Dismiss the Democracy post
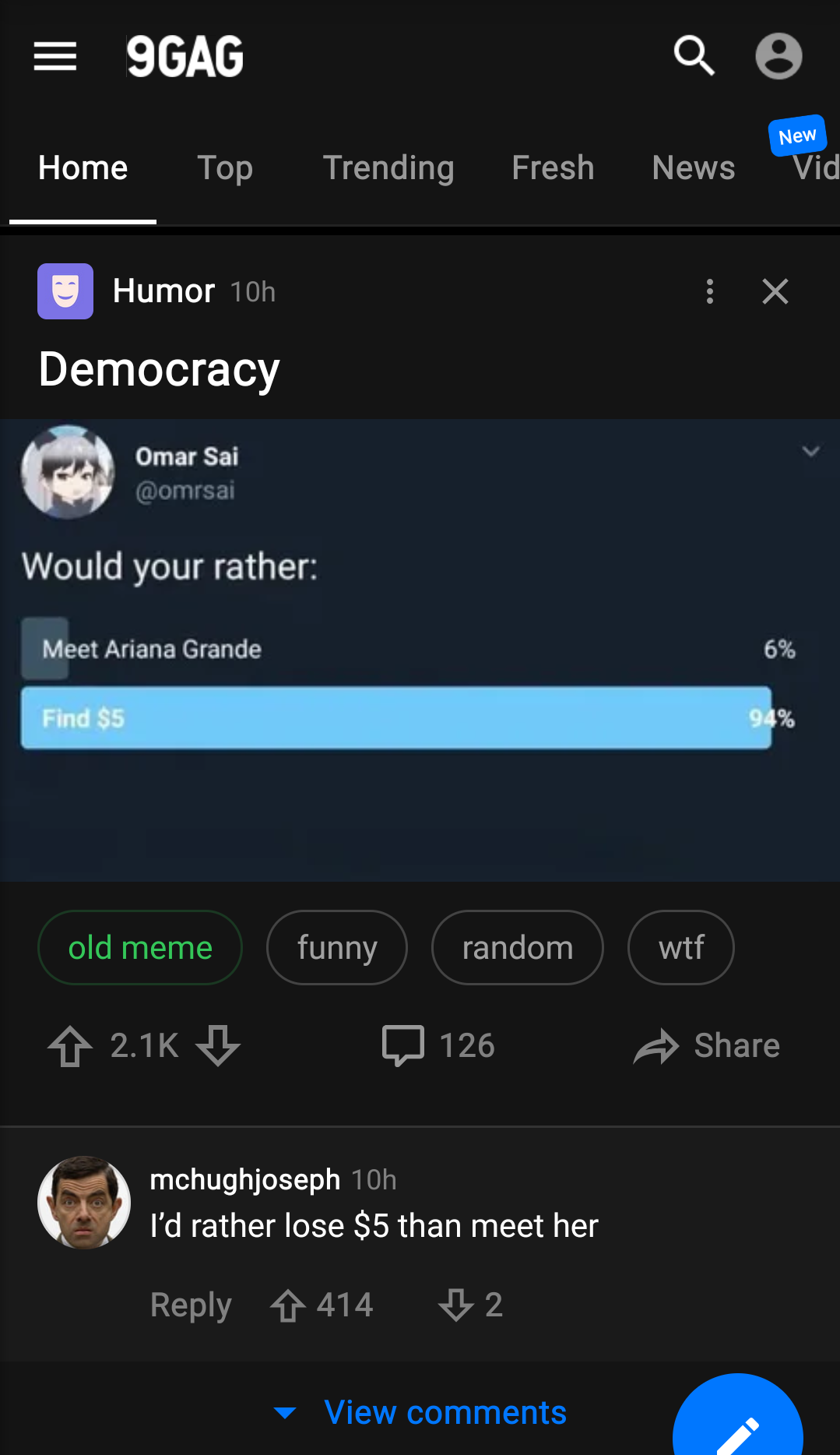The width and height of the screenshot is (840, 1455). point(775,291)
